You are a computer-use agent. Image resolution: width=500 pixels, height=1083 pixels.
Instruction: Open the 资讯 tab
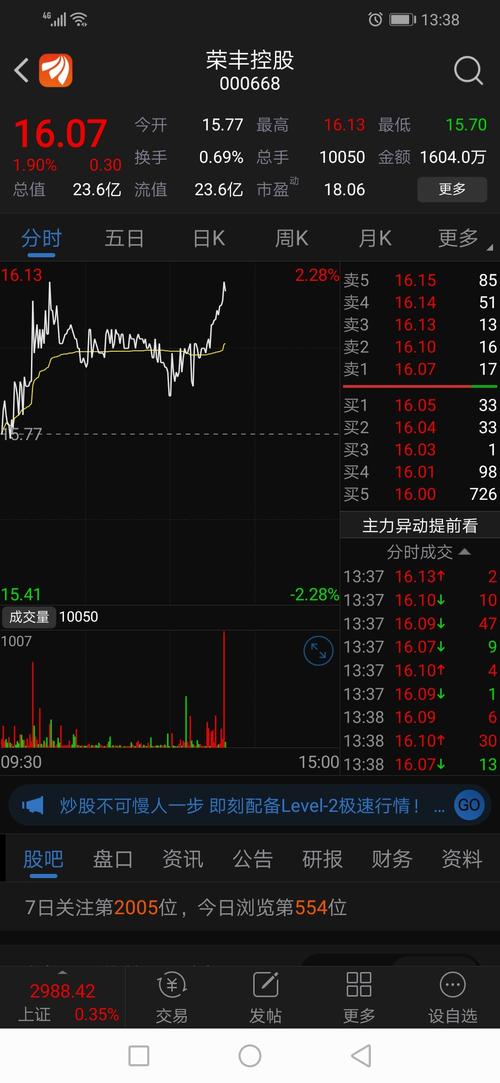(182, 859)
